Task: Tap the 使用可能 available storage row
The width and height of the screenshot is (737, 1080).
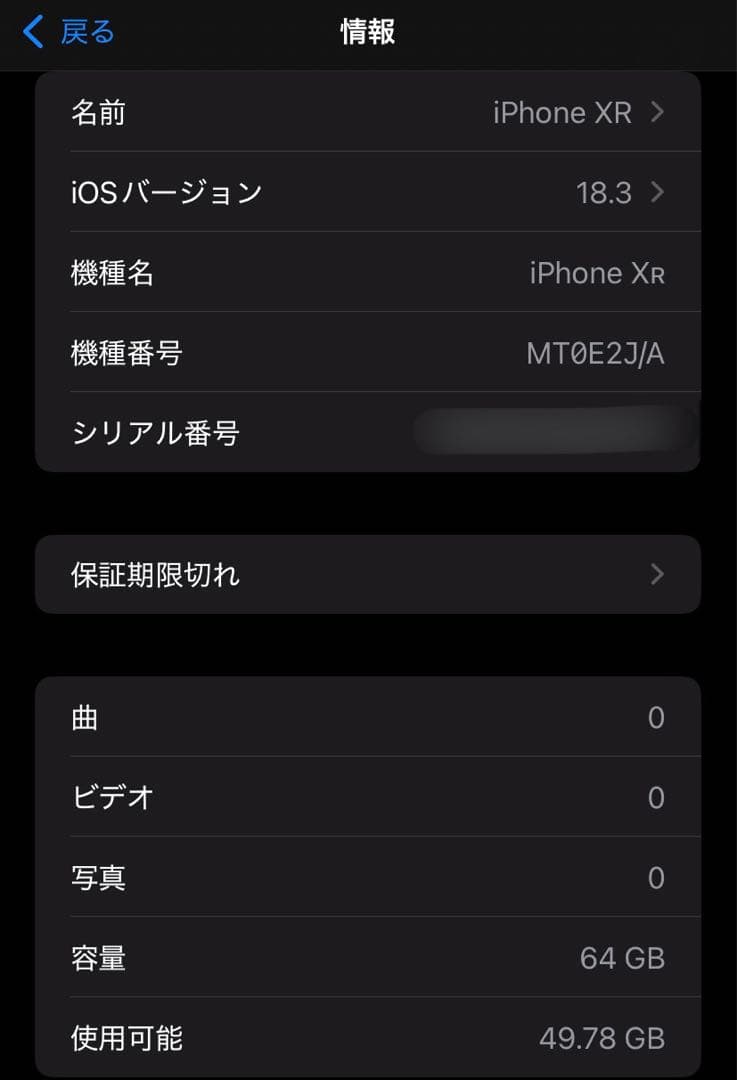Action: (x=368, y=1038)
